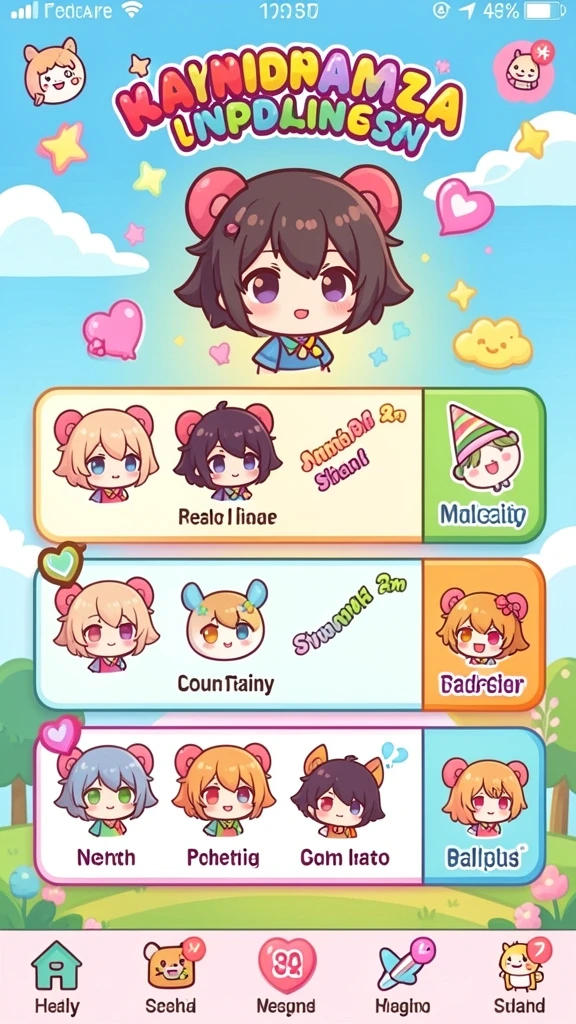Select the Nenth character
Image resolution: width=576 pixels, height=1024 pixels.
(106, 805)
